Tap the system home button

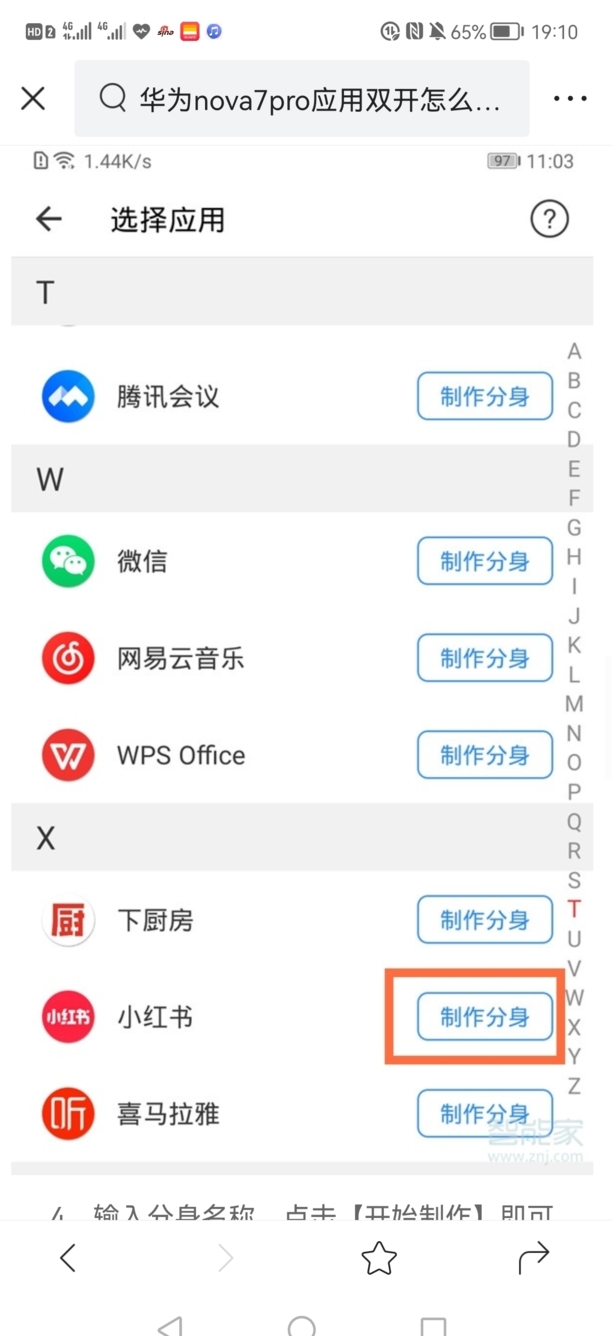click(x=301, y=1326)
